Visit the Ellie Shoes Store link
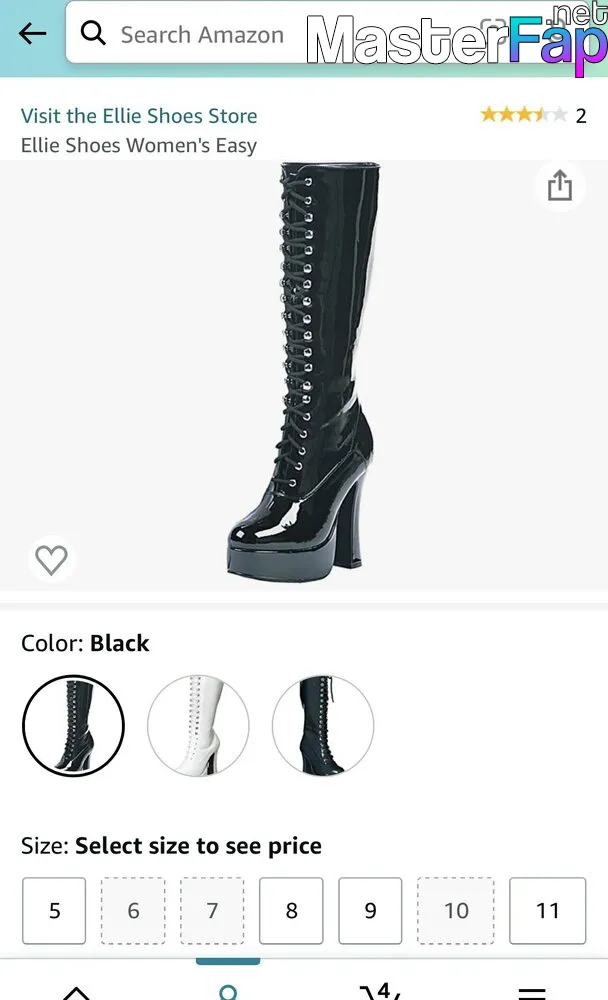The height and width of the screenshot is (1000, 608). (139, 116)
